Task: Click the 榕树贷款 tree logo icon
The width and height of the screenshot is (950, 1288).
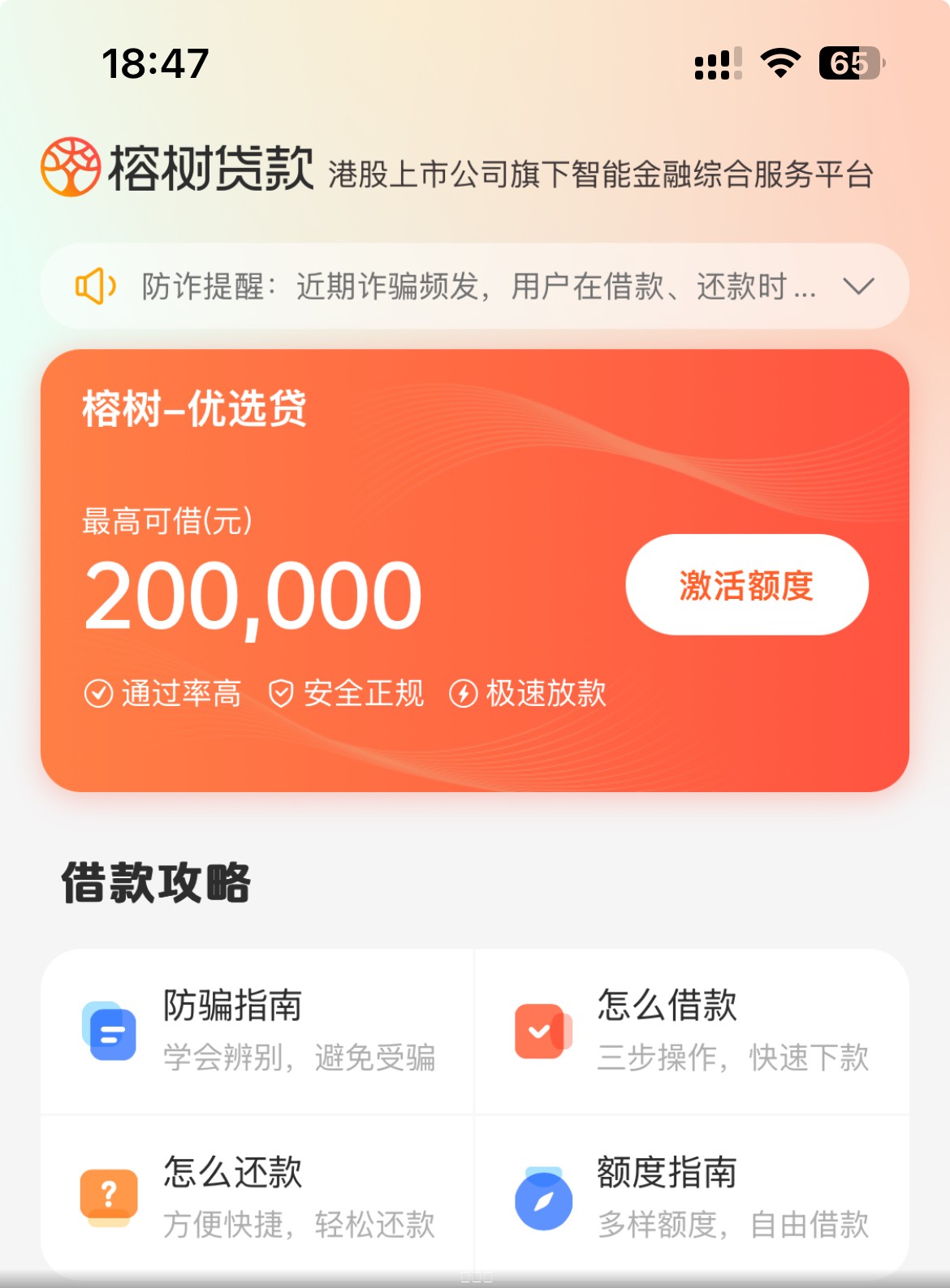Action: pos(70,168)
